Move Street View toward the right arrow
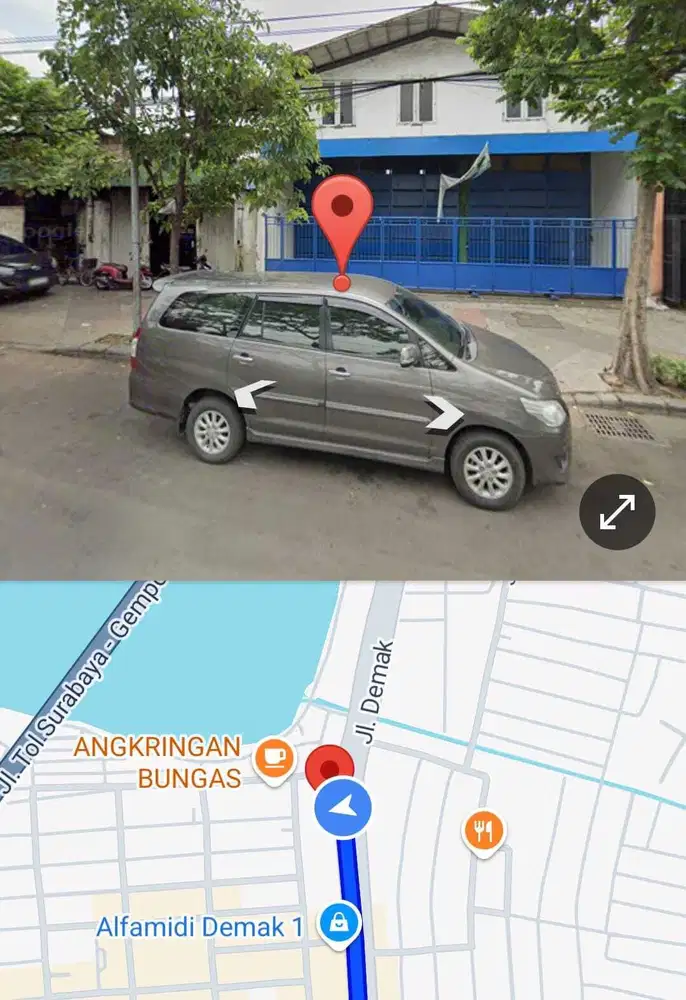Viewport: 686px width, 1000px height. pos(444,413)
